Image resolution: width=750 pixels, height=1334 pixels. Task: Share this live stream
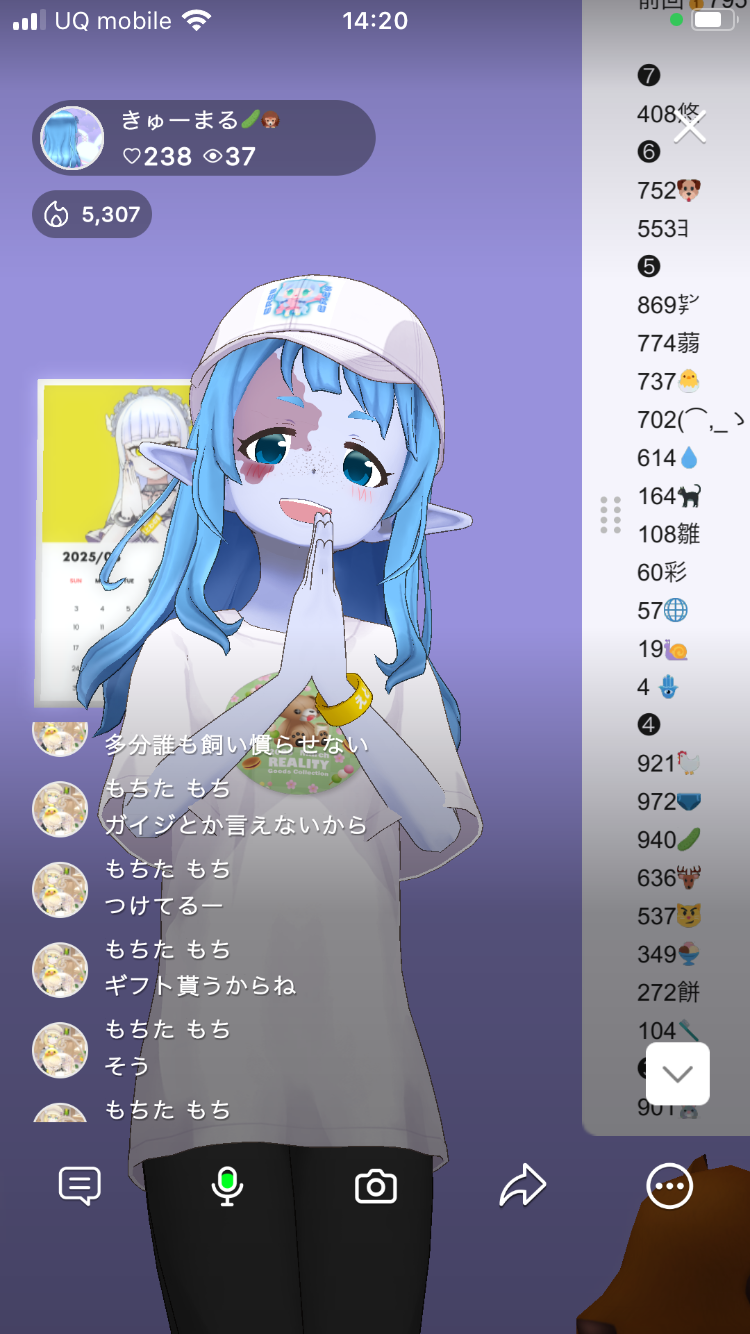[x=522, y=1187]
